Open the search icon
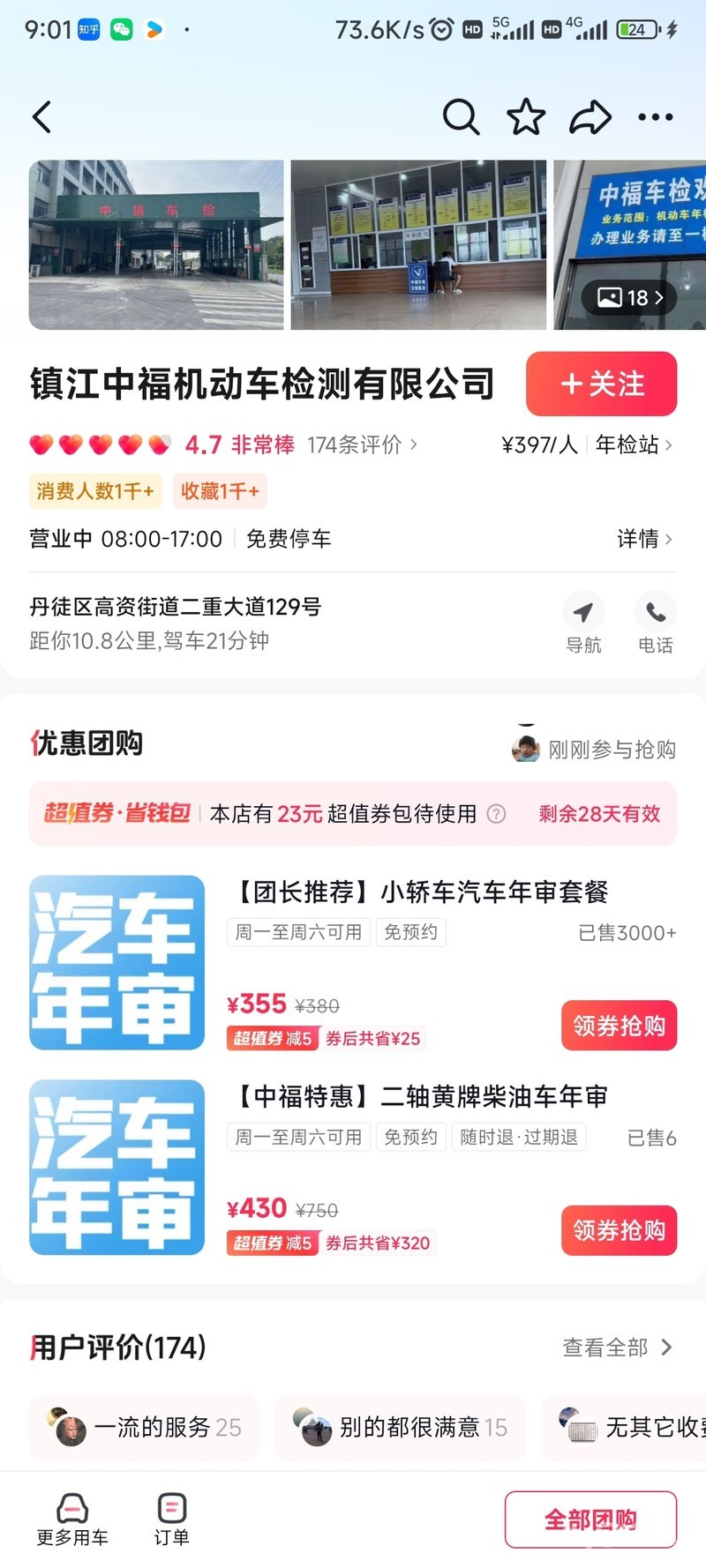The image size is (706, 1568). [x=461, y=117]
